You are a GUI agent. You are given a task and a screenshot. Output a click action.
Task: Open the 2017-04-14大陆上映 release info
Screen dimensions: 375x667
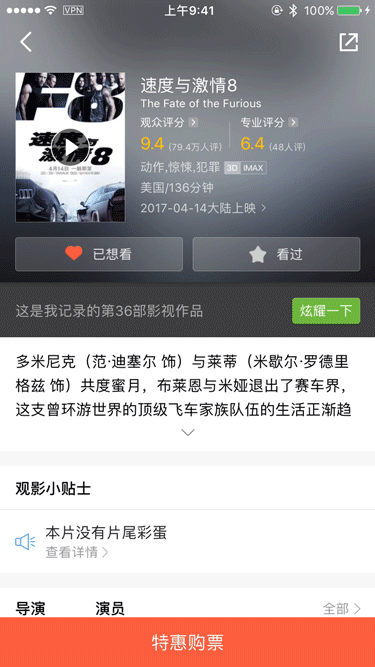[x=203, y=208]
